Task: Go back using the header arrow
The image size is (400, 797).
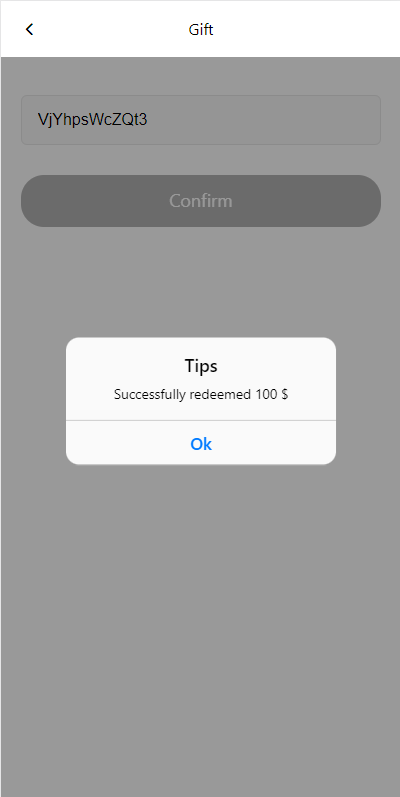Action: click(x=29, y=29)
